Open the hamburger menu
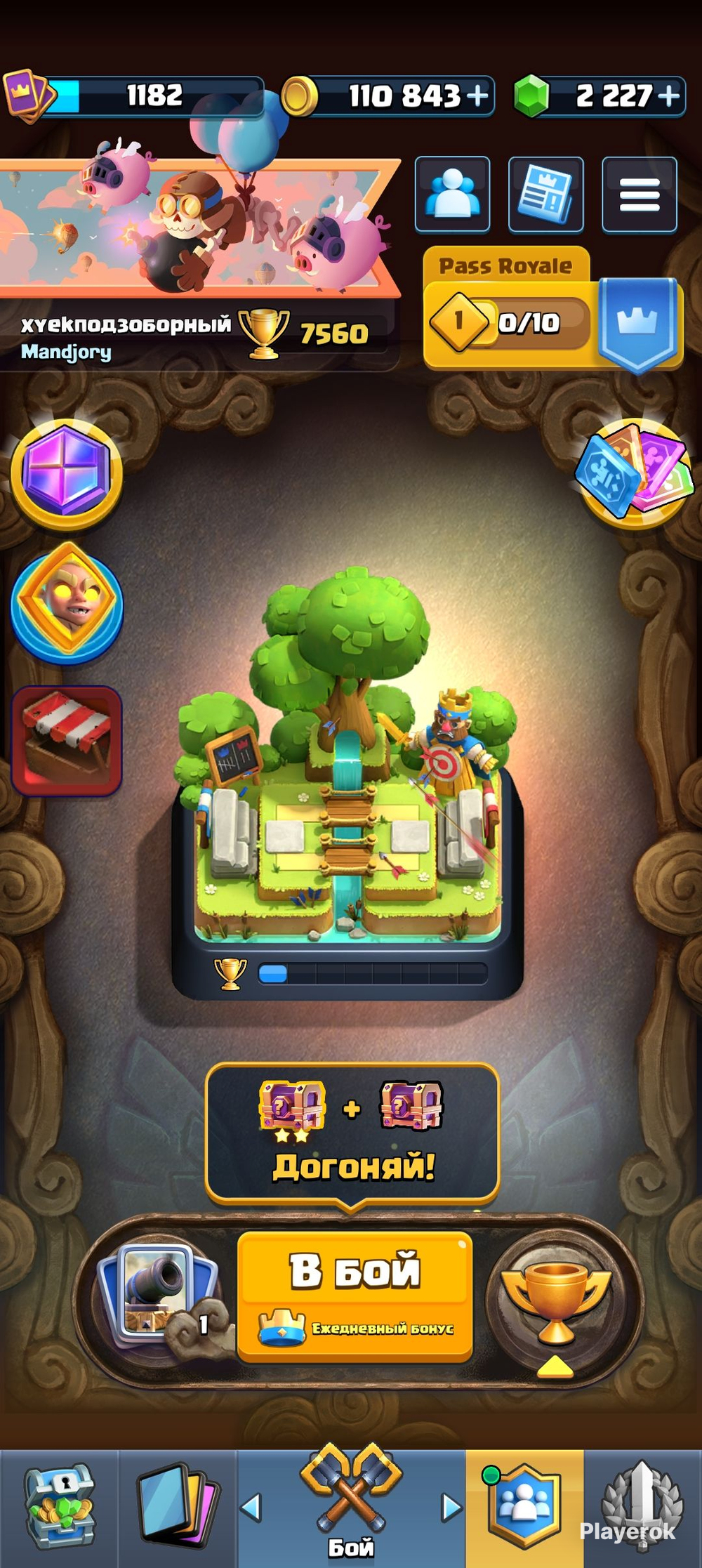The width and height of the screenshot is (702, 1568). tap(640, 195)
